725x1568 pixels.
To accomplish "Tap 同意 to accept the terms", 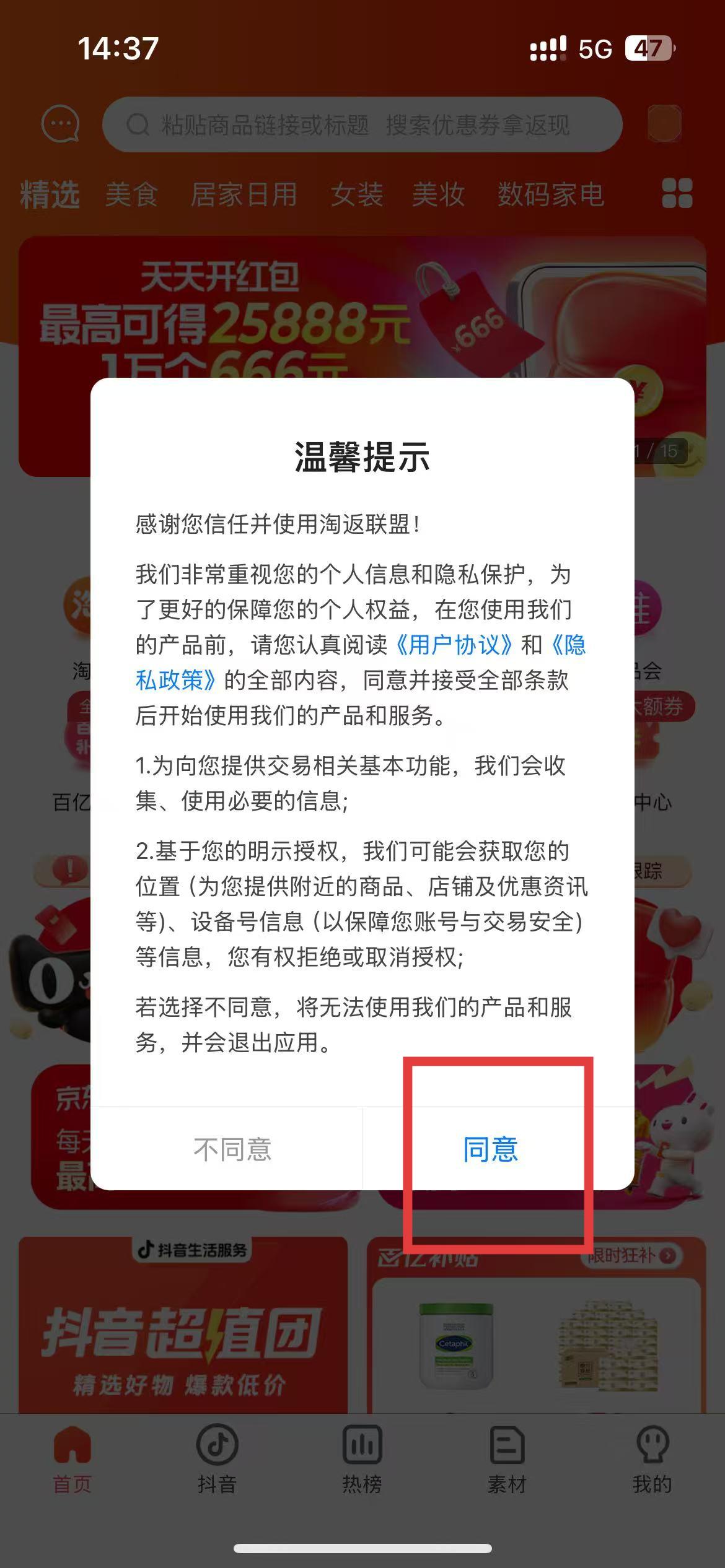I will (x=490, y=1149).
